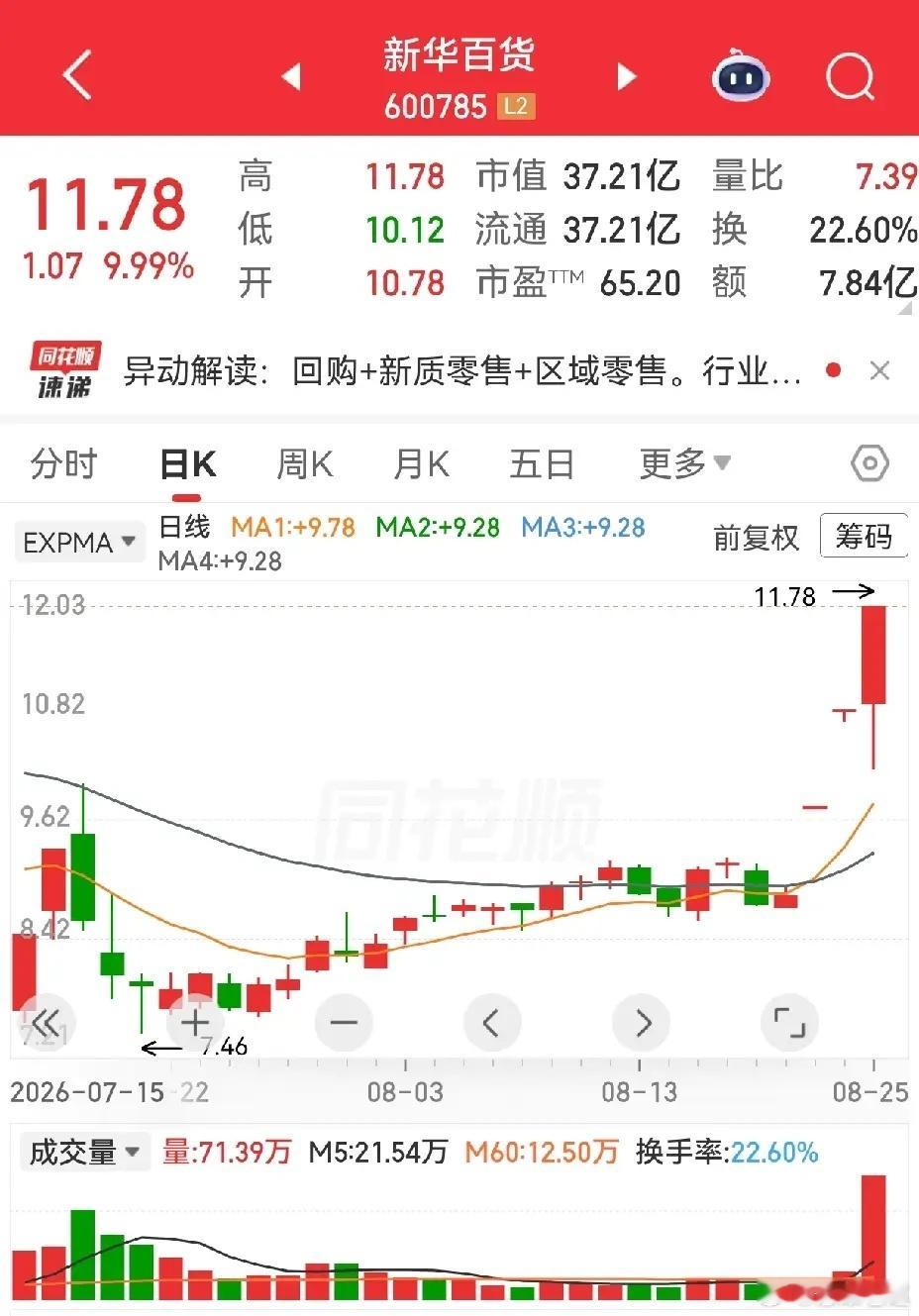
Task: Open the search icon
Action: coord(850,75)
